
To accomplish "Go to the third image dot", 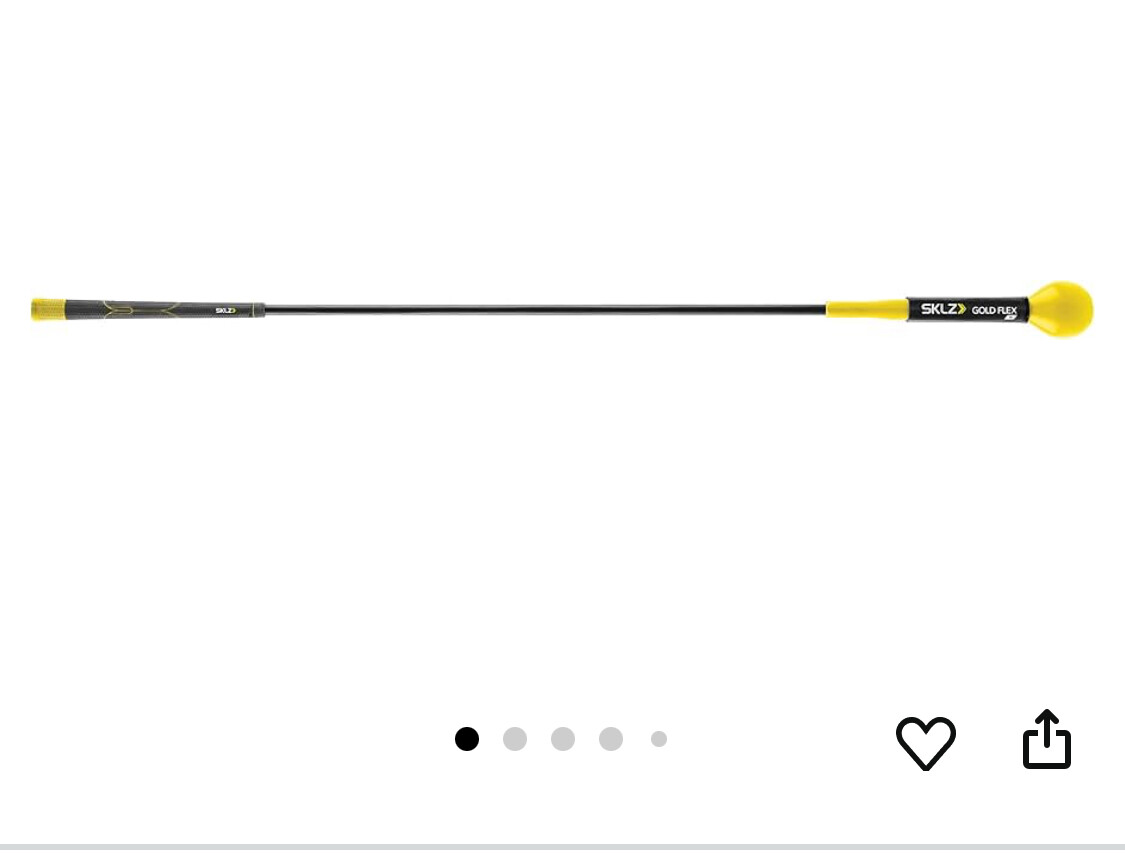I will pyautogui.click(x=563, y=739).
